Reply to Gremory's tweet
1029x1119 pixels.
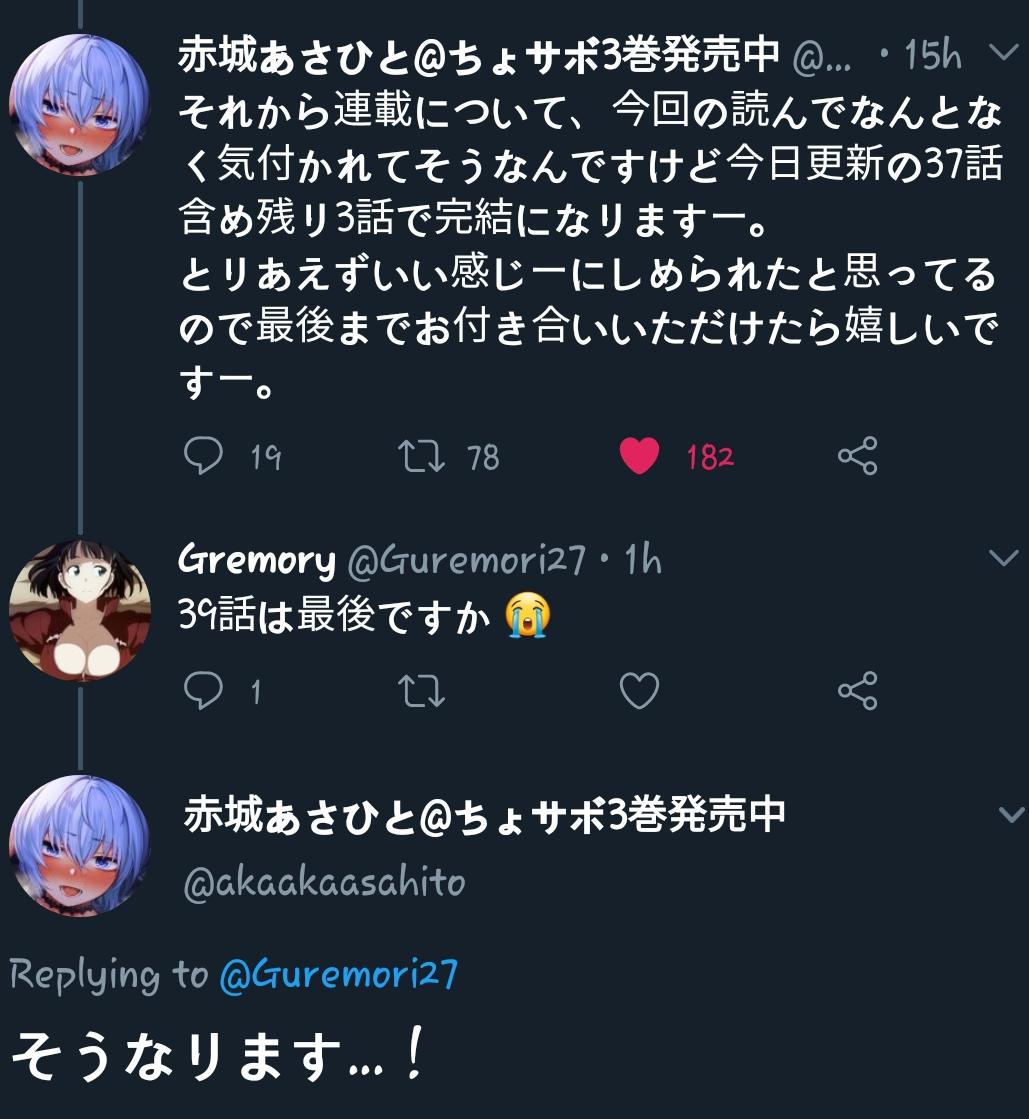[204, 691]
